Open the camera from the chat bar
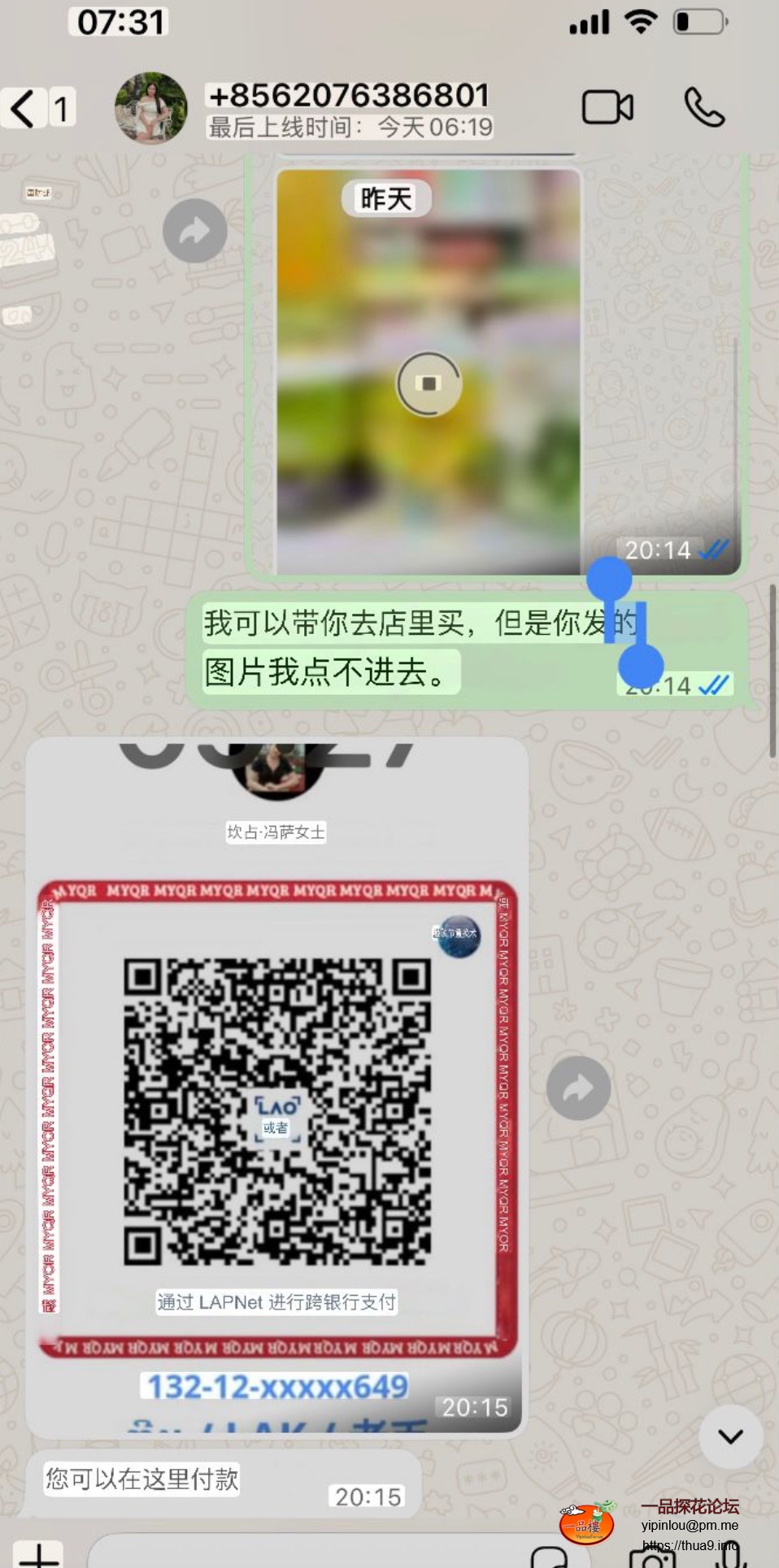The width and height of the screenshot is (779, 1568). [x=651, y=1556]
